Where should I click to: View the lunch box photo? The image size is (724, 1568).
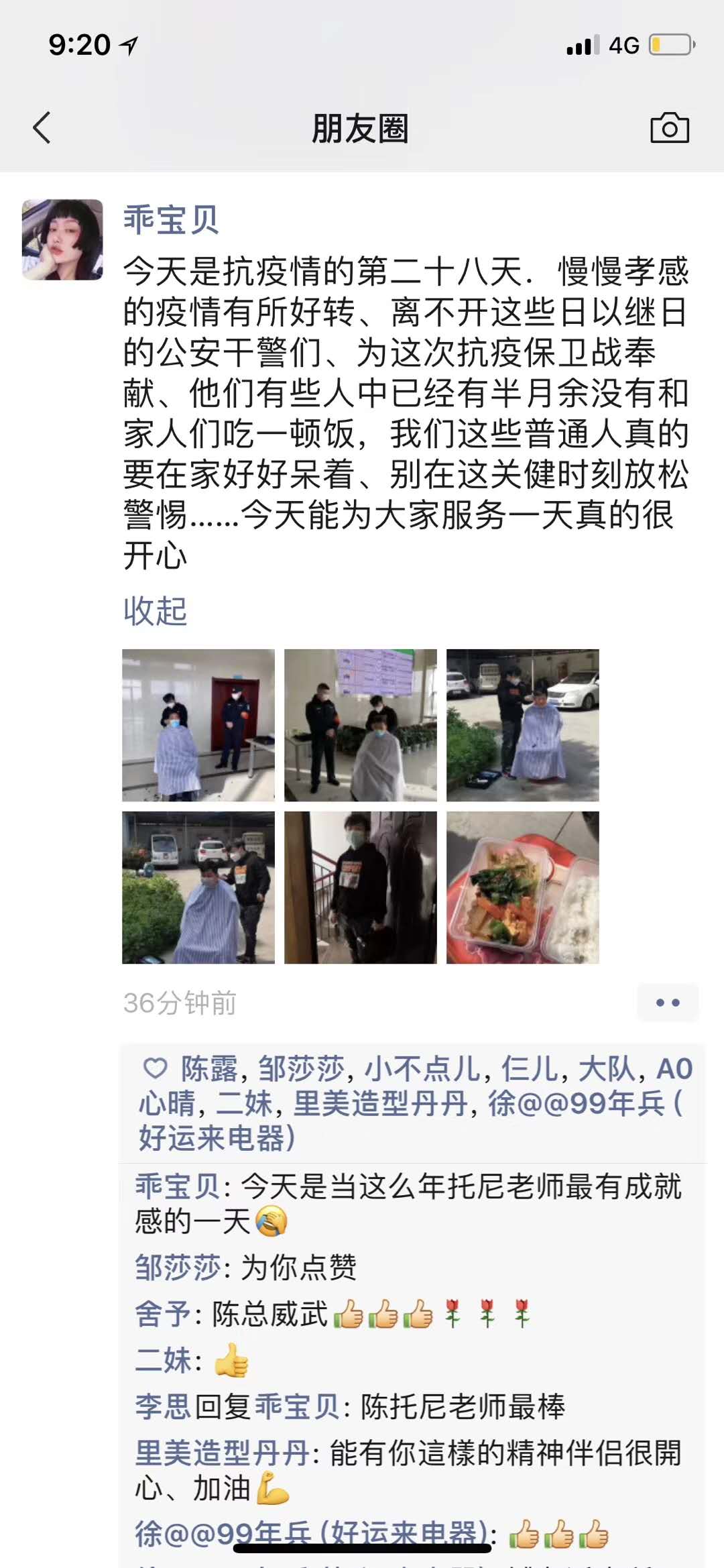pos(523,887)
